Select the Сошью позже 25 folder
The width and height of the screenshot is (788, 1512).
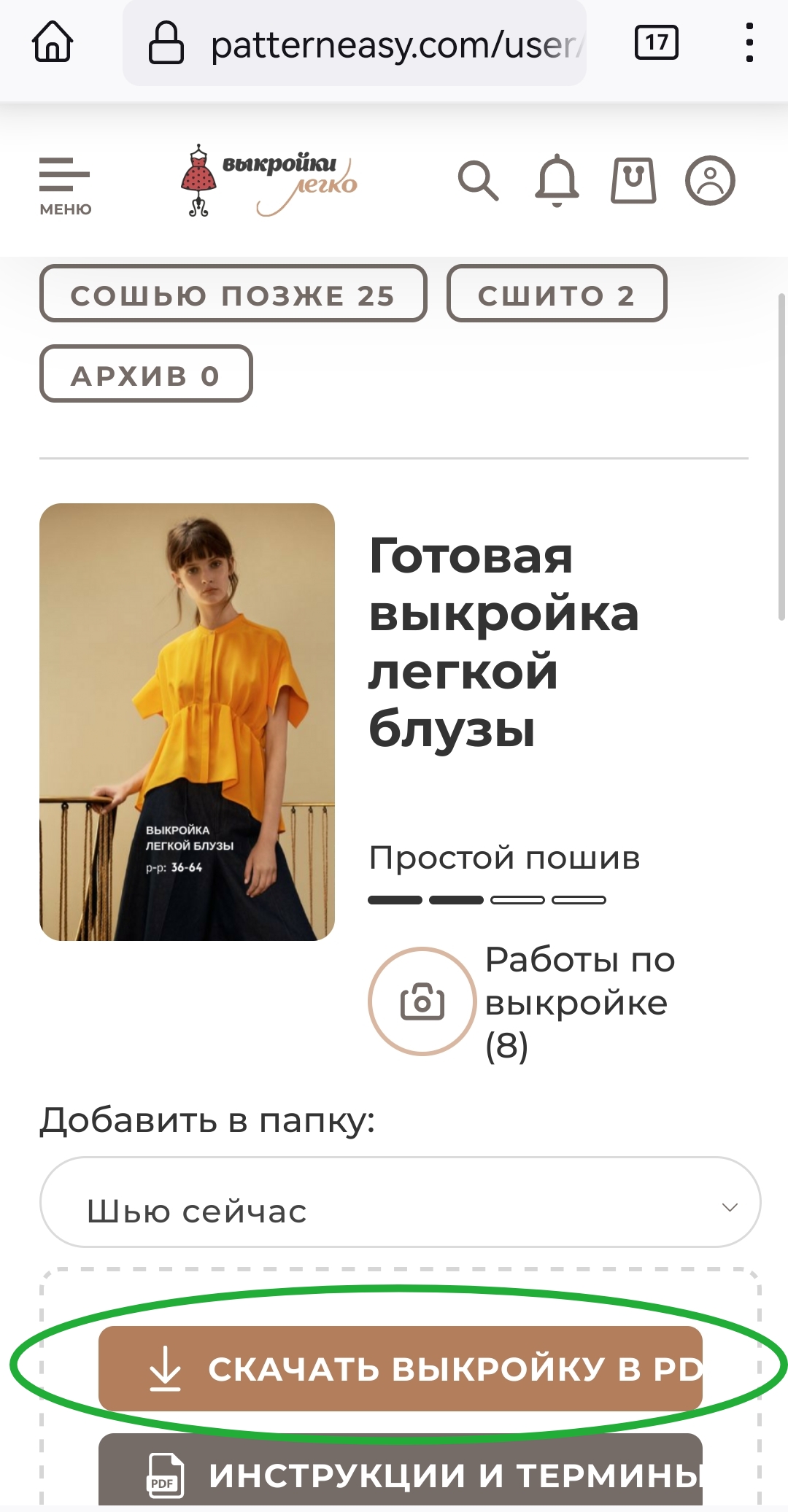pyautogui.click(x=233, y=294)
